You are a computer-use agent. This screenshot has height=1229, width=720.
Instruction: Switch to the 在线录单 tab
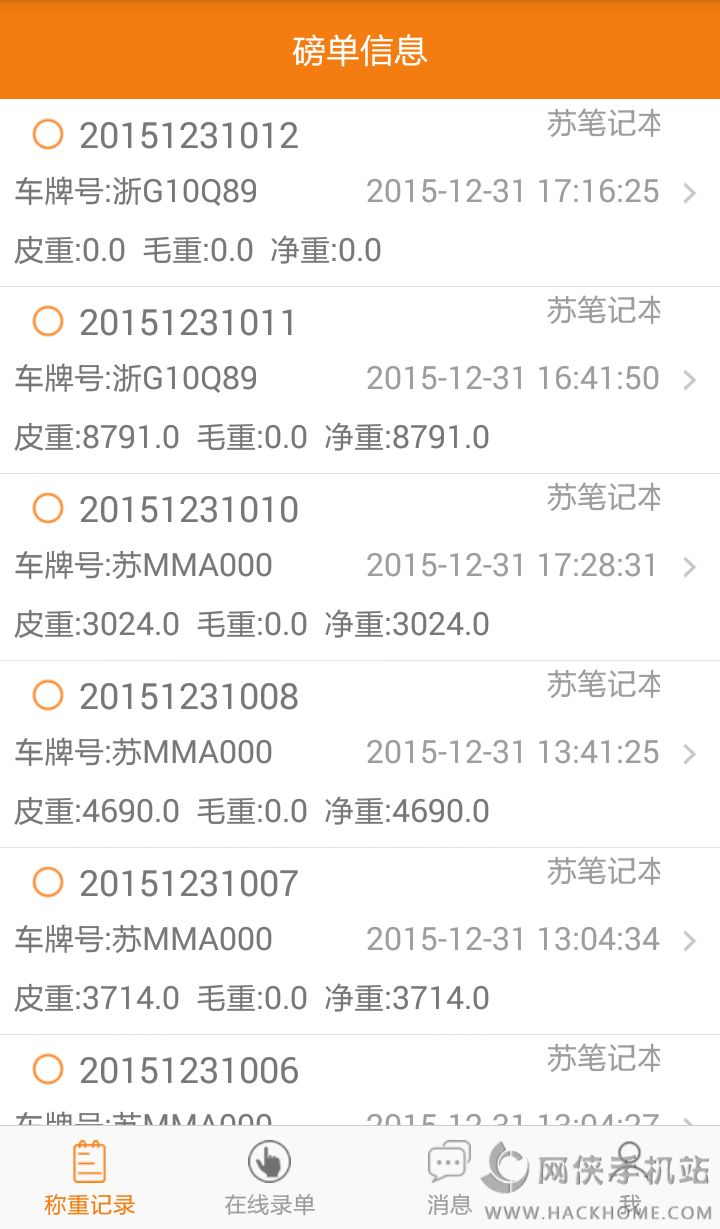(x=269, y=1178)
